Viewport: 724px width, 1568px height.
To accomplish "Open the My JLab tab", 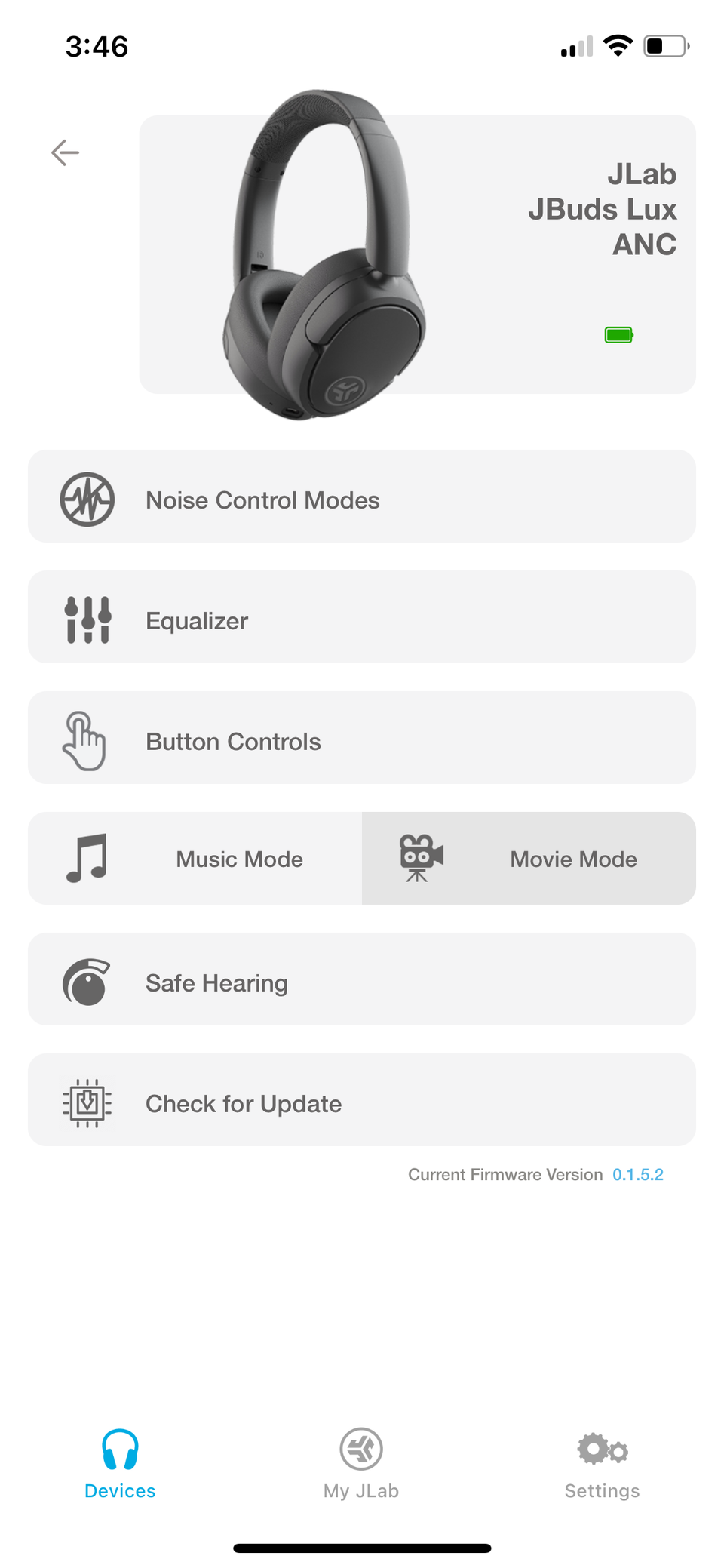I will click(361, 1464).
